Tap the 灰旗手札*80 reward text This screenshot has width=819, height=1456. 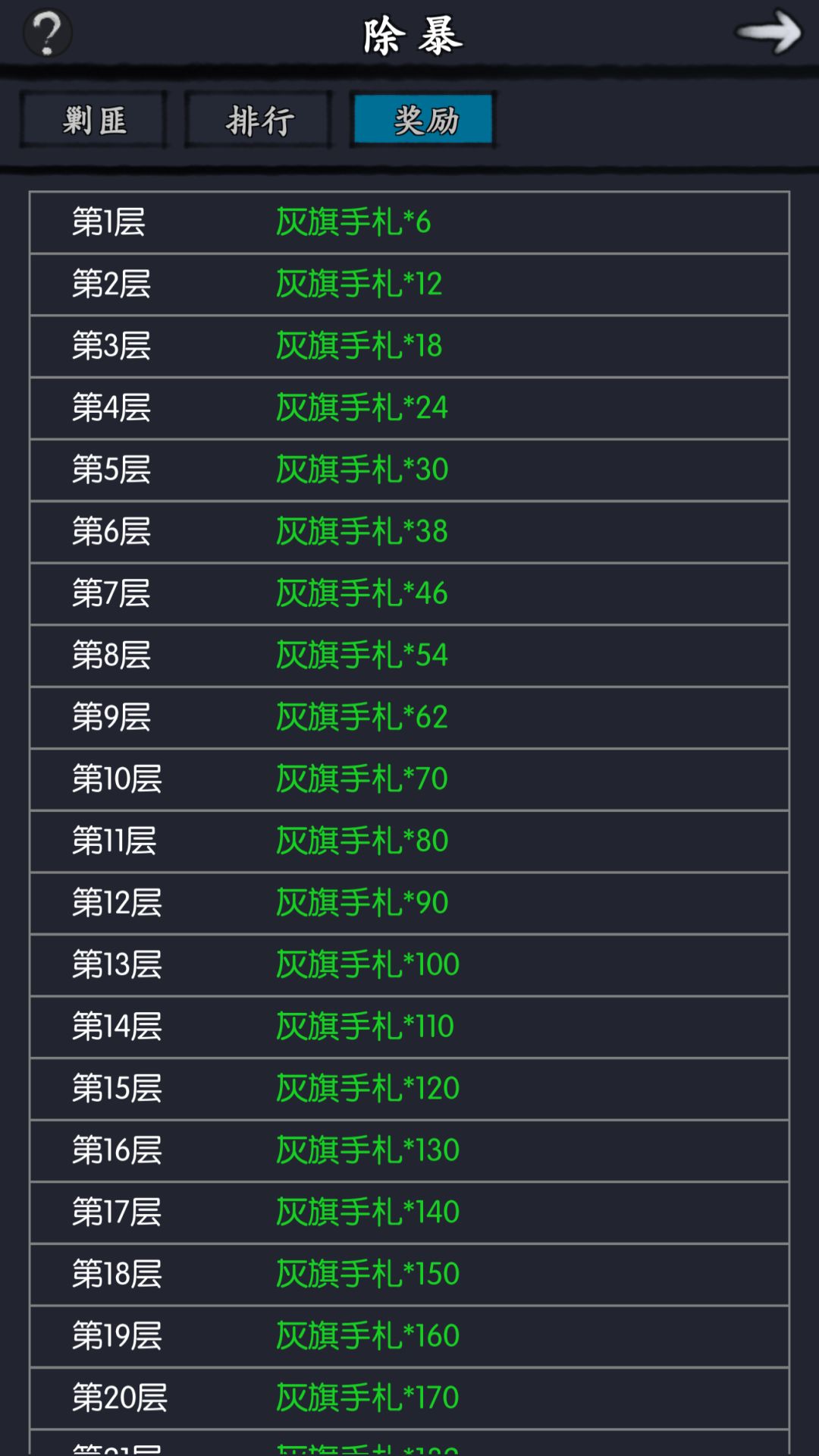(360, 841)
